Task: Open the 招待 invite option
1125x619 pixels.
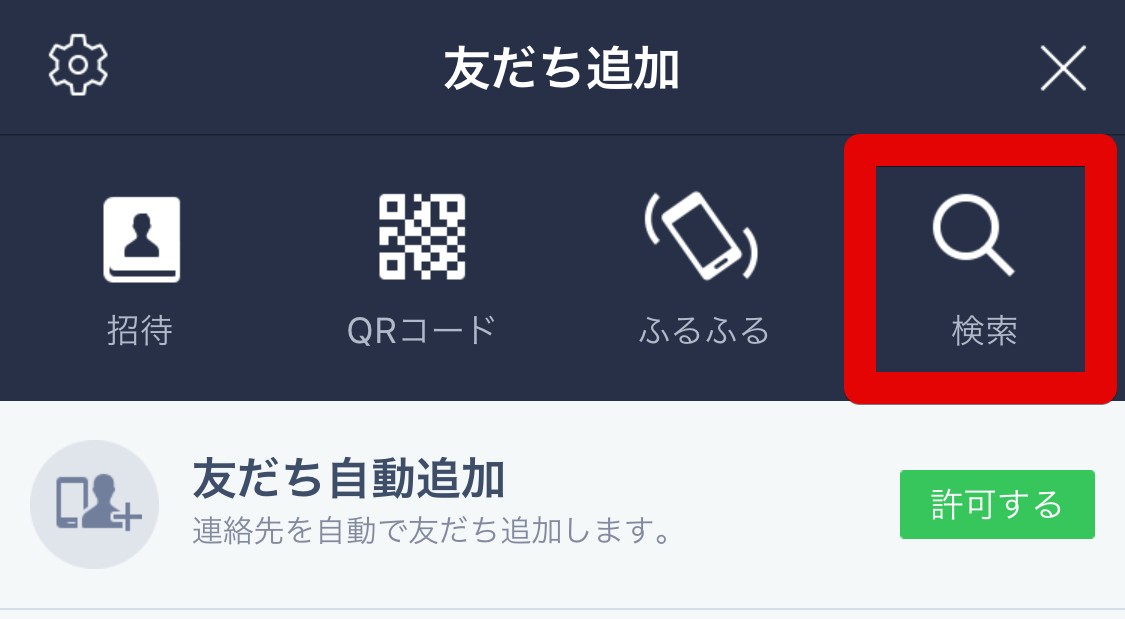Action: (x=141, y=269)
